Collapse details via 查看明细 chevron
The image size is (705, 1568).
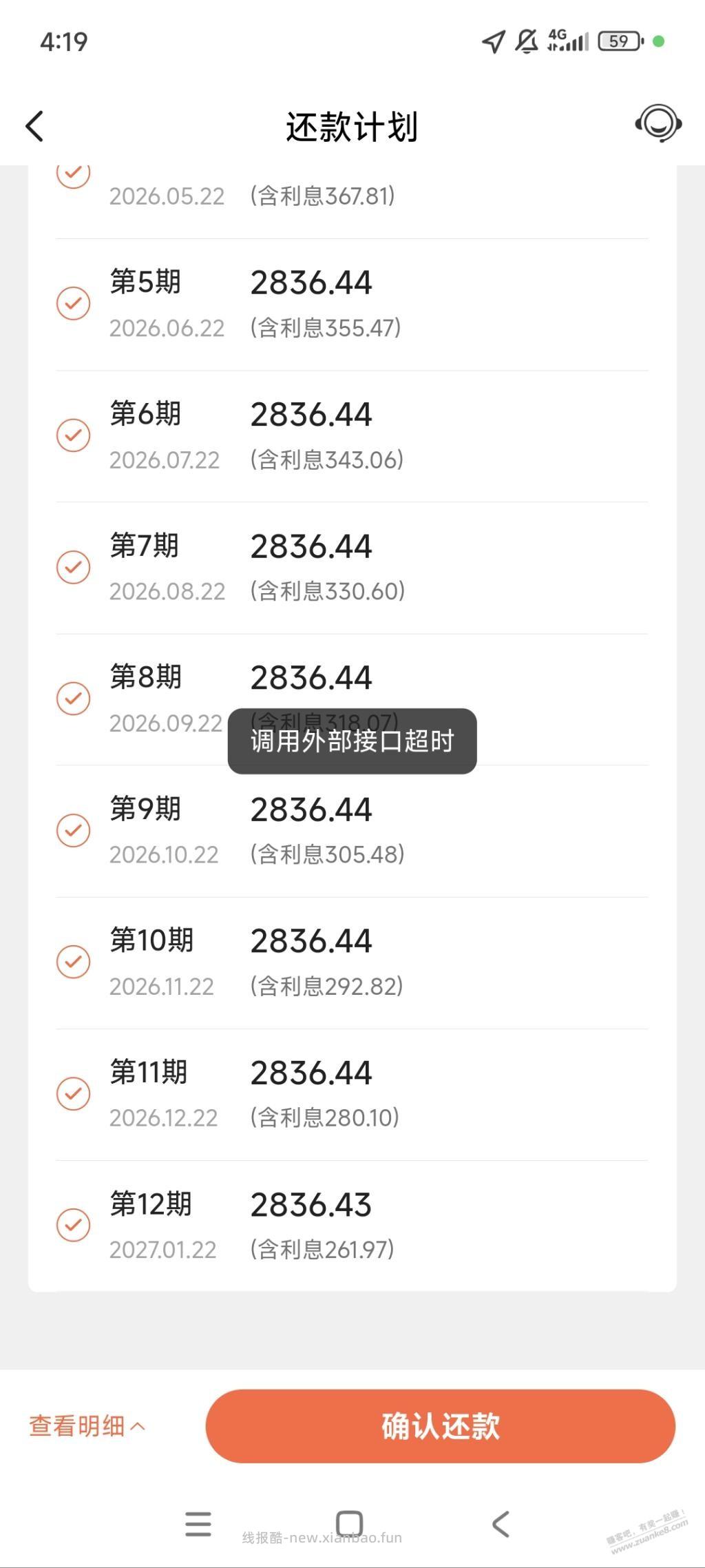click(x=87, y=1425)
